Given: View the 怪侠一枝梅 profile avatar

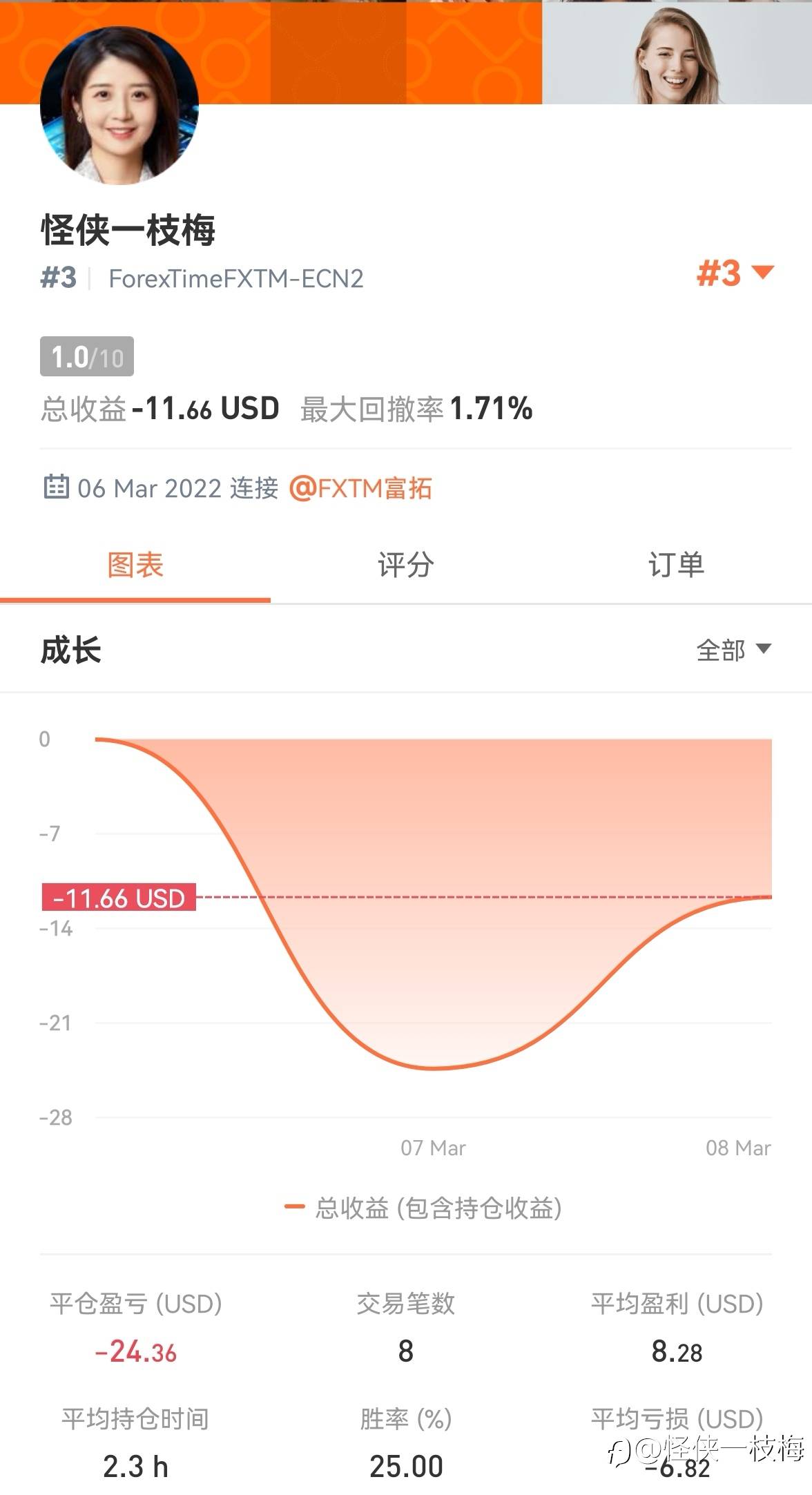Looking at the screenshot, I should click(x=119, y=106).
